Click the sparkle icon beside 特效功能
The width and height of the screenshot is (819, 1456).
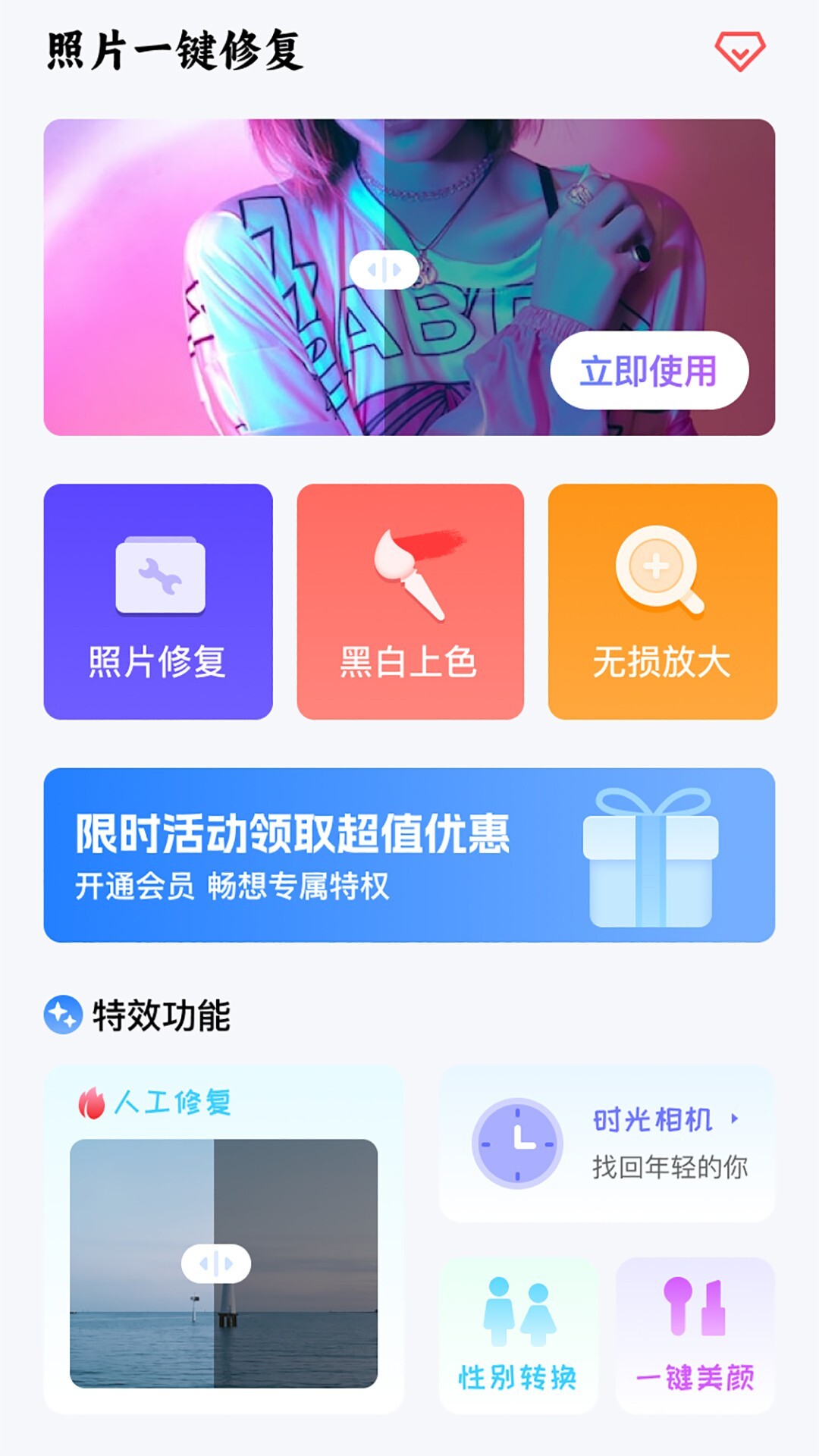point(64,1016)
